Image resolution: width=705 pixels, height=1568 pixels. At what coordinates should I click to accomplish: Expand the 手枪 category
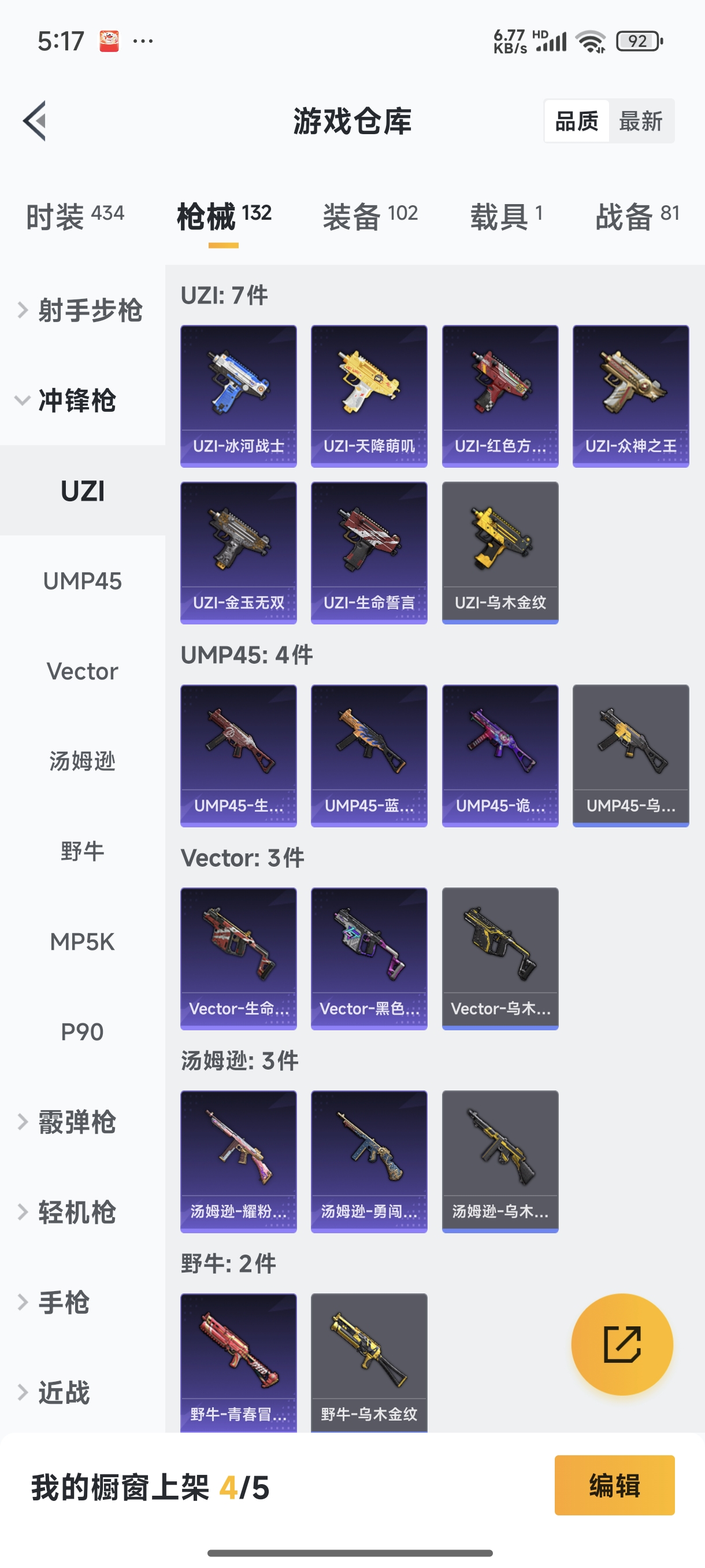66,1303
